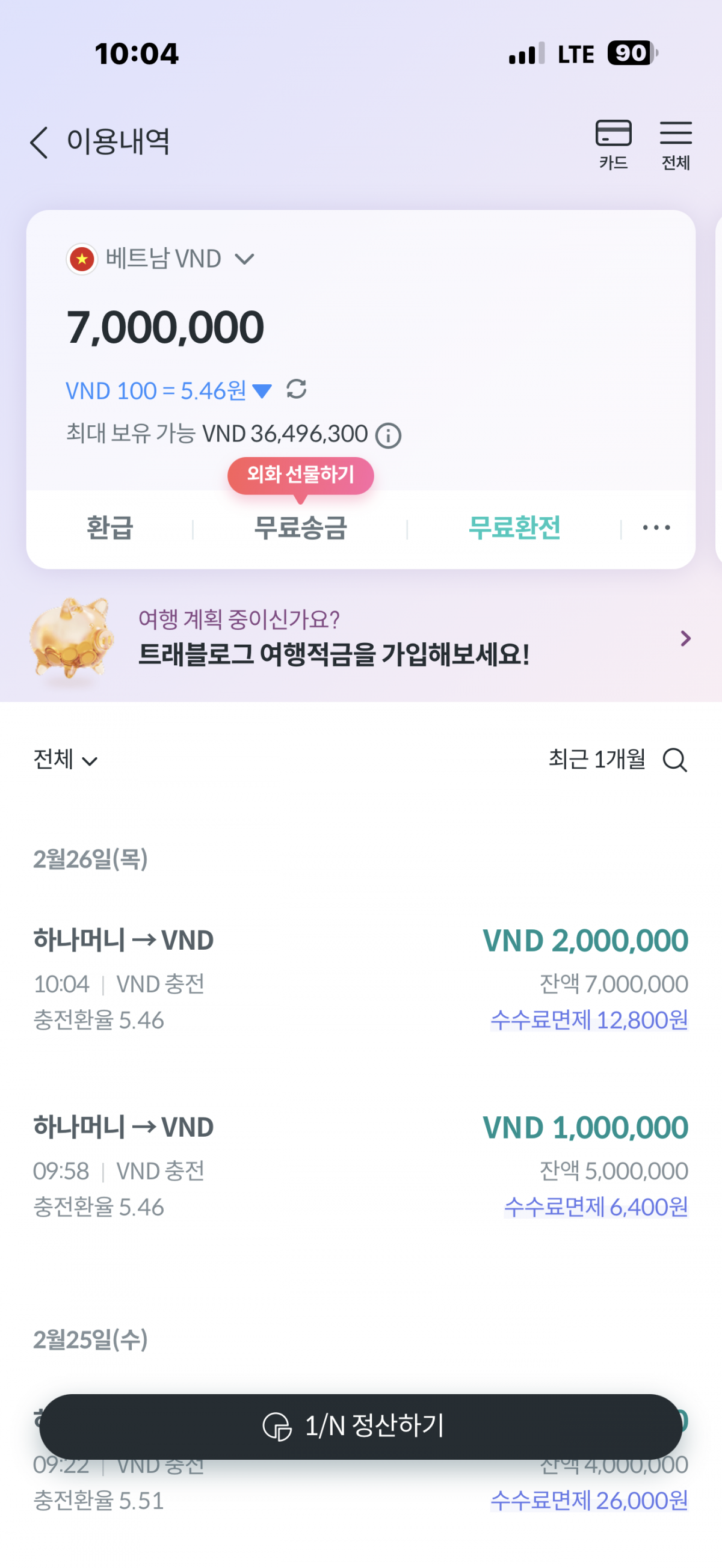The image size is (722, 1568).
Task: Tap the 1/N 정산하기 button
Action: (360, 1426)
